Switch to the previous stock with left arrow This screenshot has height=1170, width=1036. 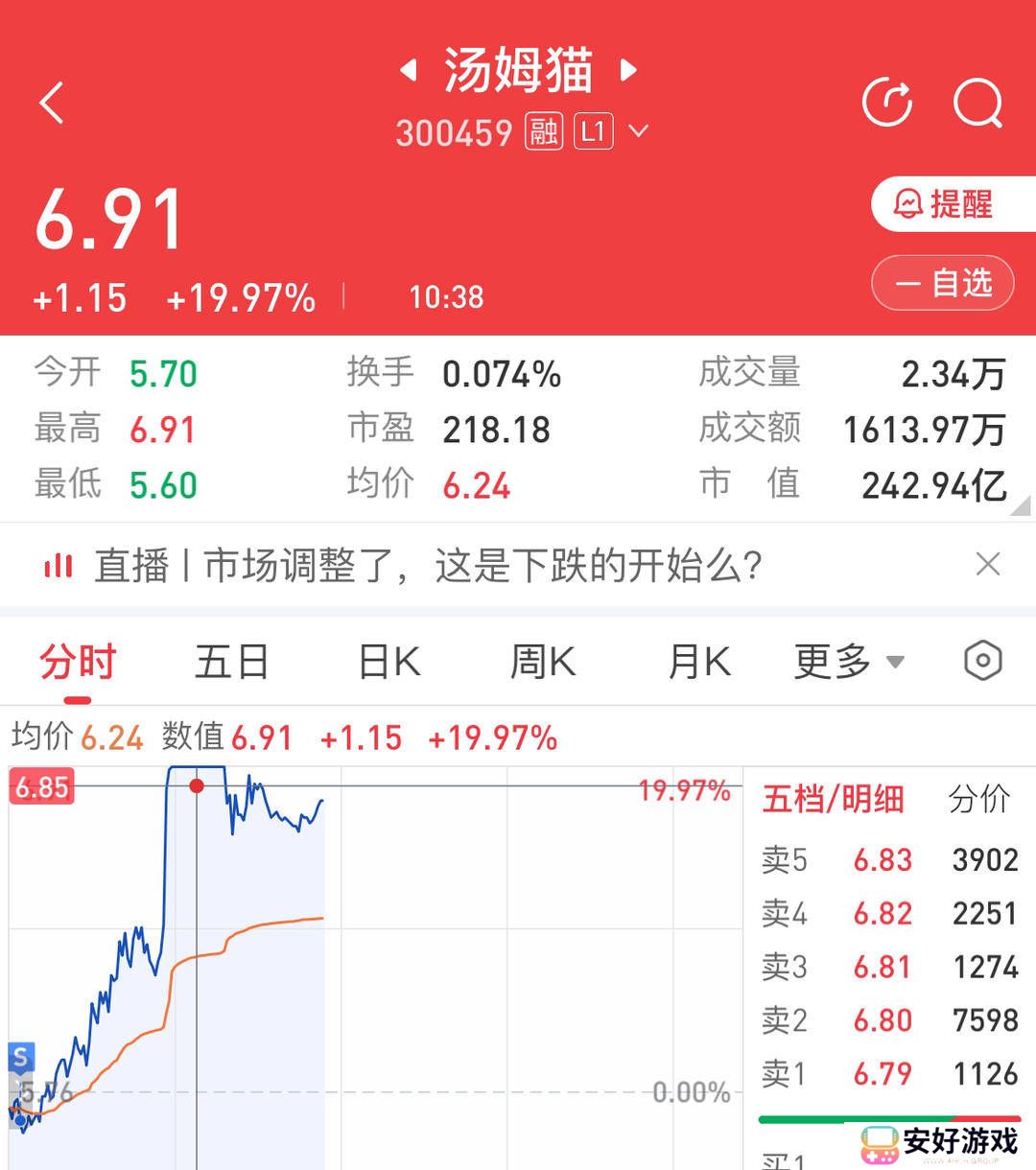[409, 70]
